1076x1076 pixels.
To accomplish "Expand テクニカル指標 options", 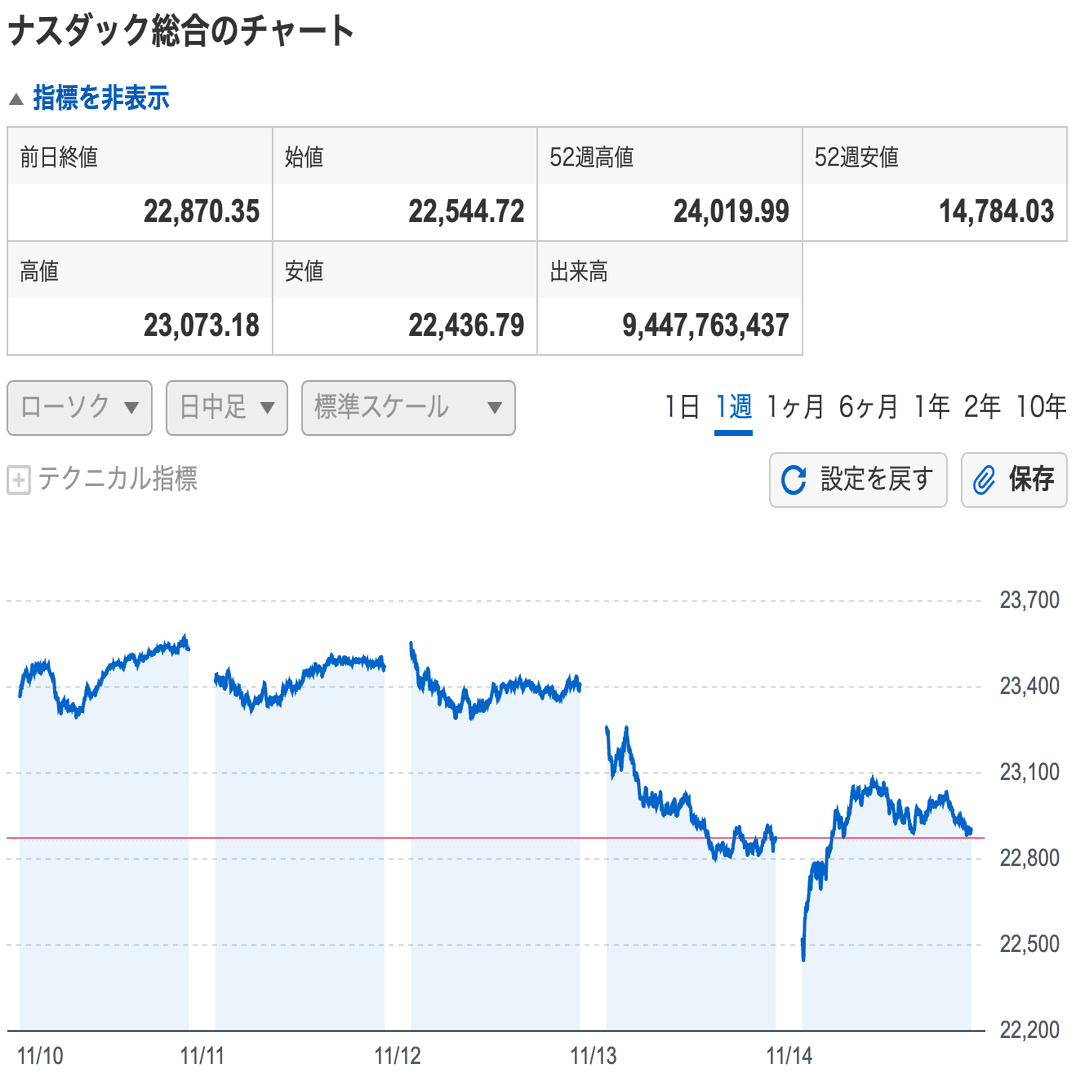I will click(102, 479).
